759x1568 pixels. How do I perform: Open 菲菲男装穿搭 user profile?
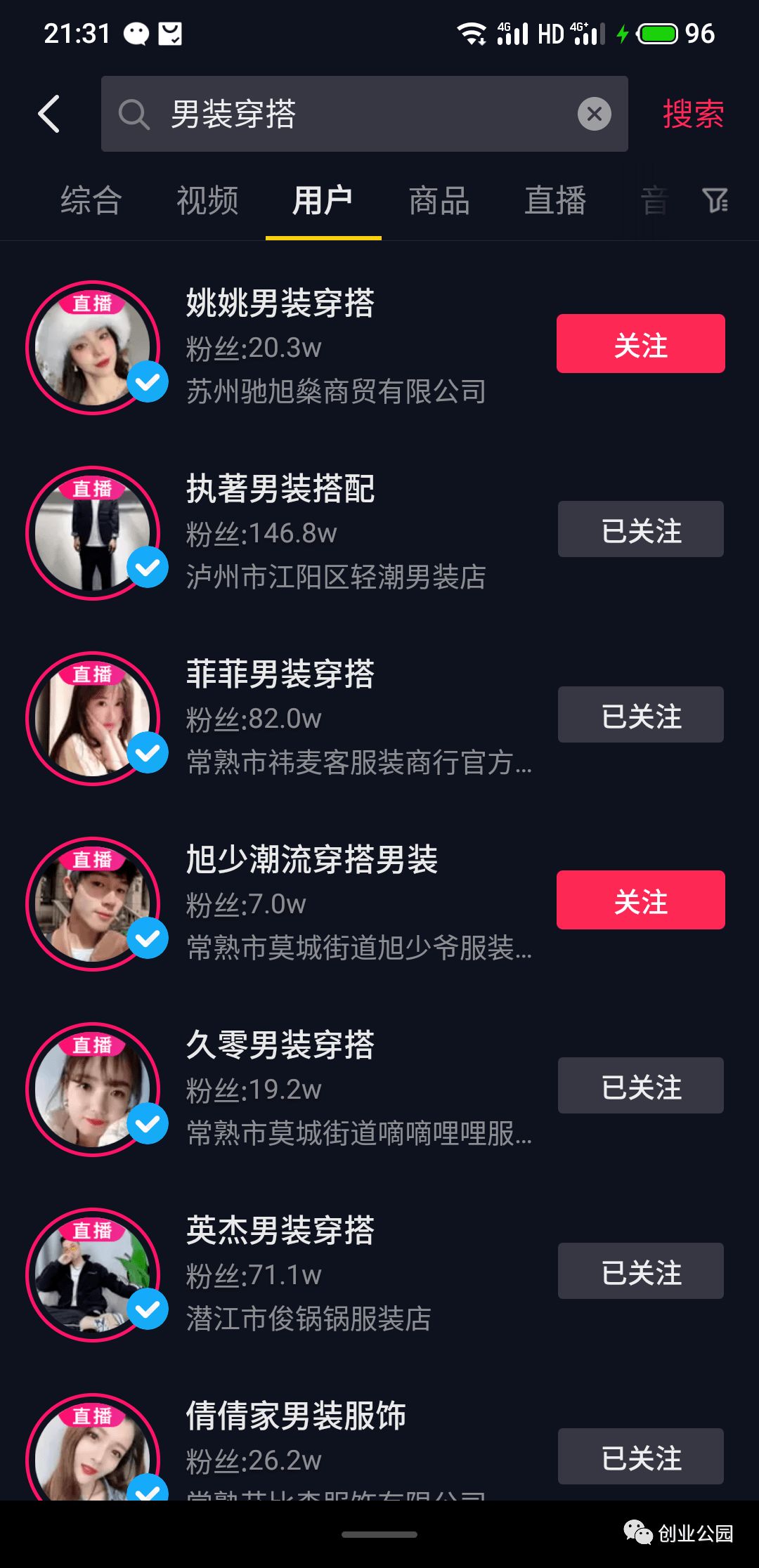coord(281,674)
